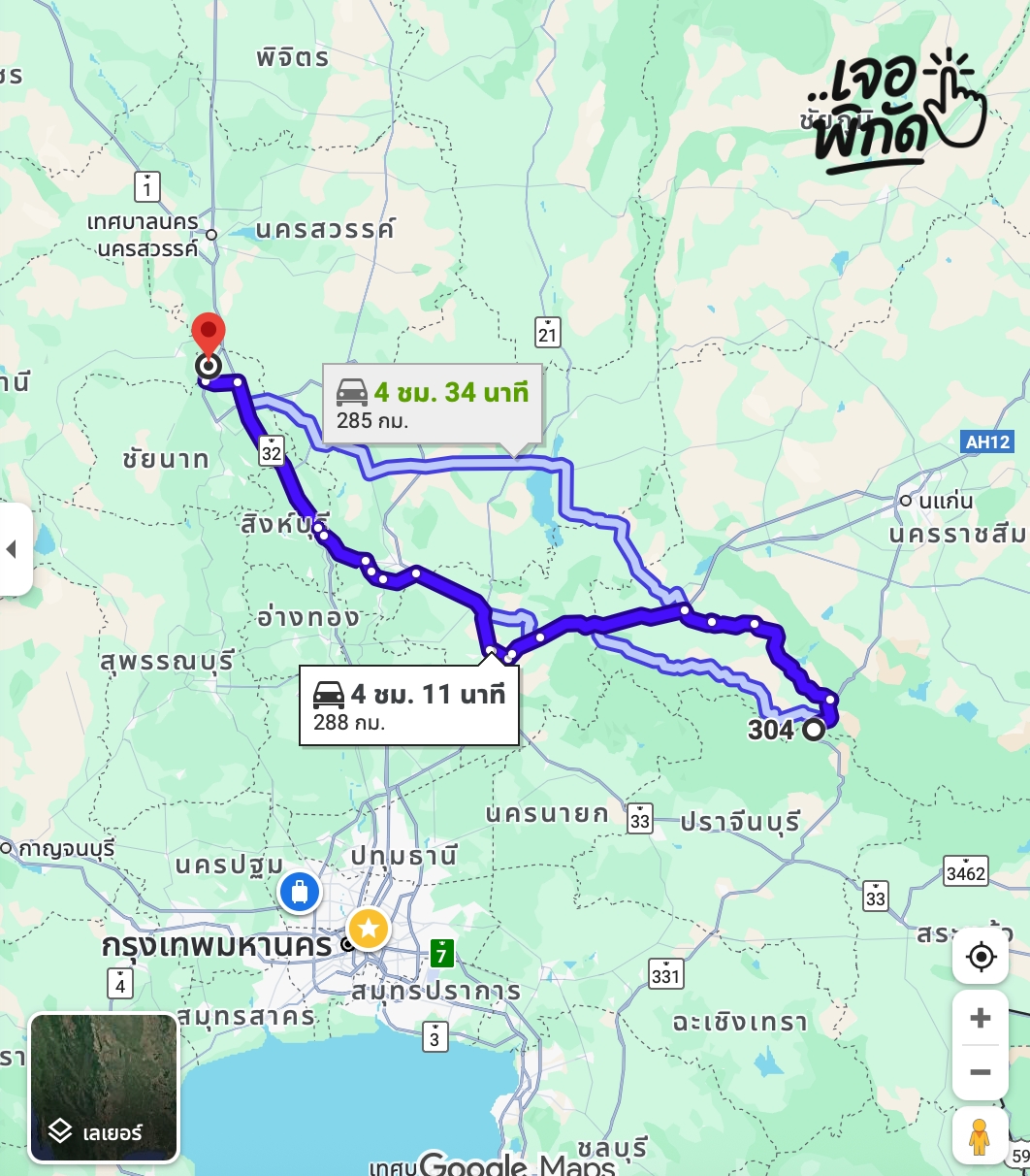Open the blue luggage place marker
1030x1176 pixels.
tap(300, 892)
